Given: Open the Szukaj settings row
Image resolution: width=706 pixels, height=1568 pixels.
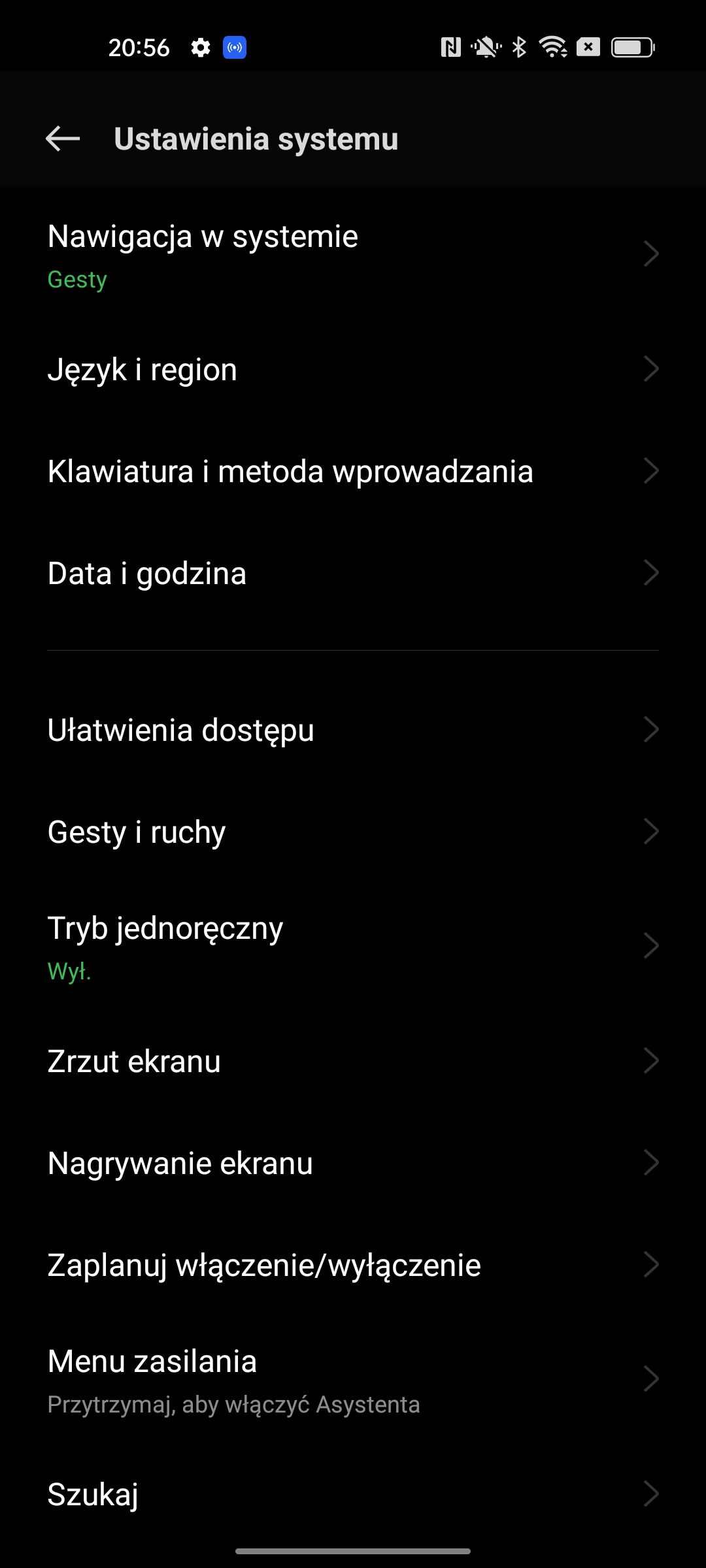Looking at the screenshot, I should click(x=353, y=1495).
